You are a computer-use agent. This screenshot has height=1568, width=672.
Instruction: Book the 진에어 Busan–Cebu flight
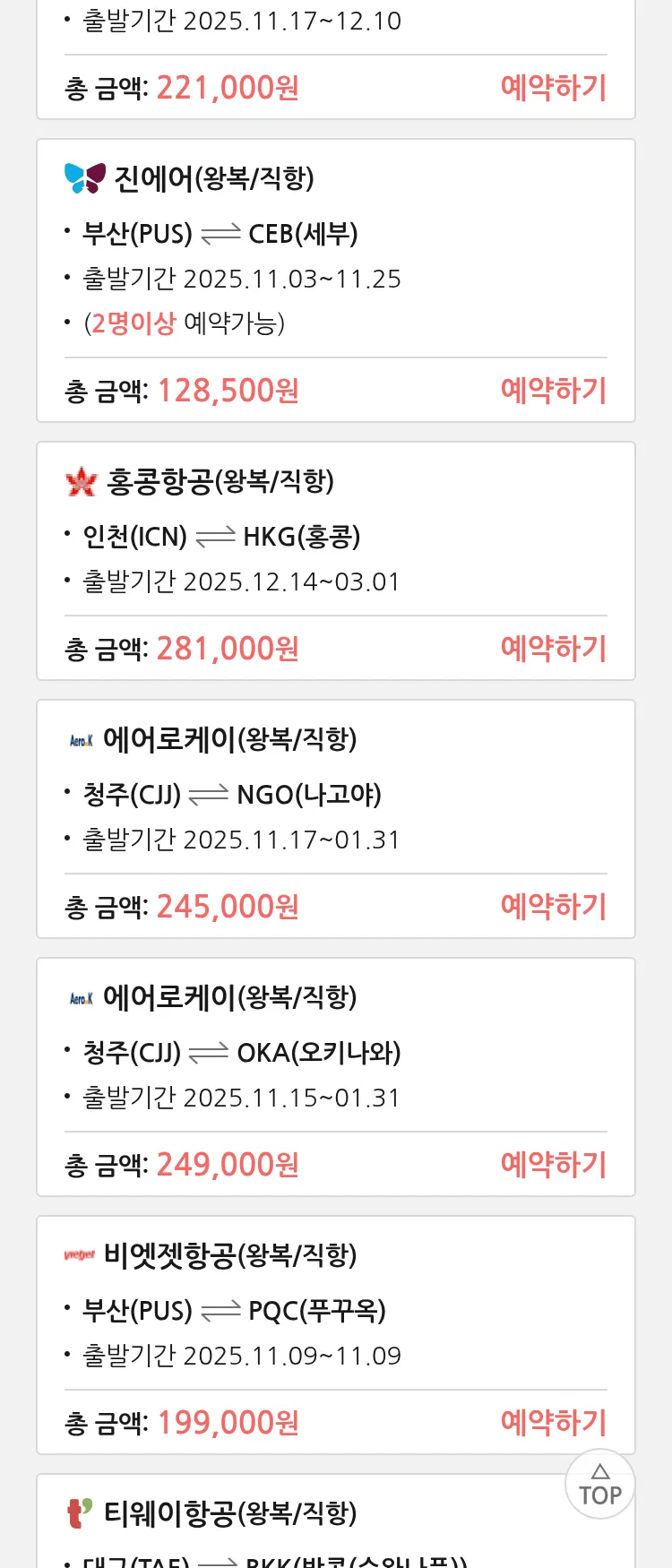point(553,391)
